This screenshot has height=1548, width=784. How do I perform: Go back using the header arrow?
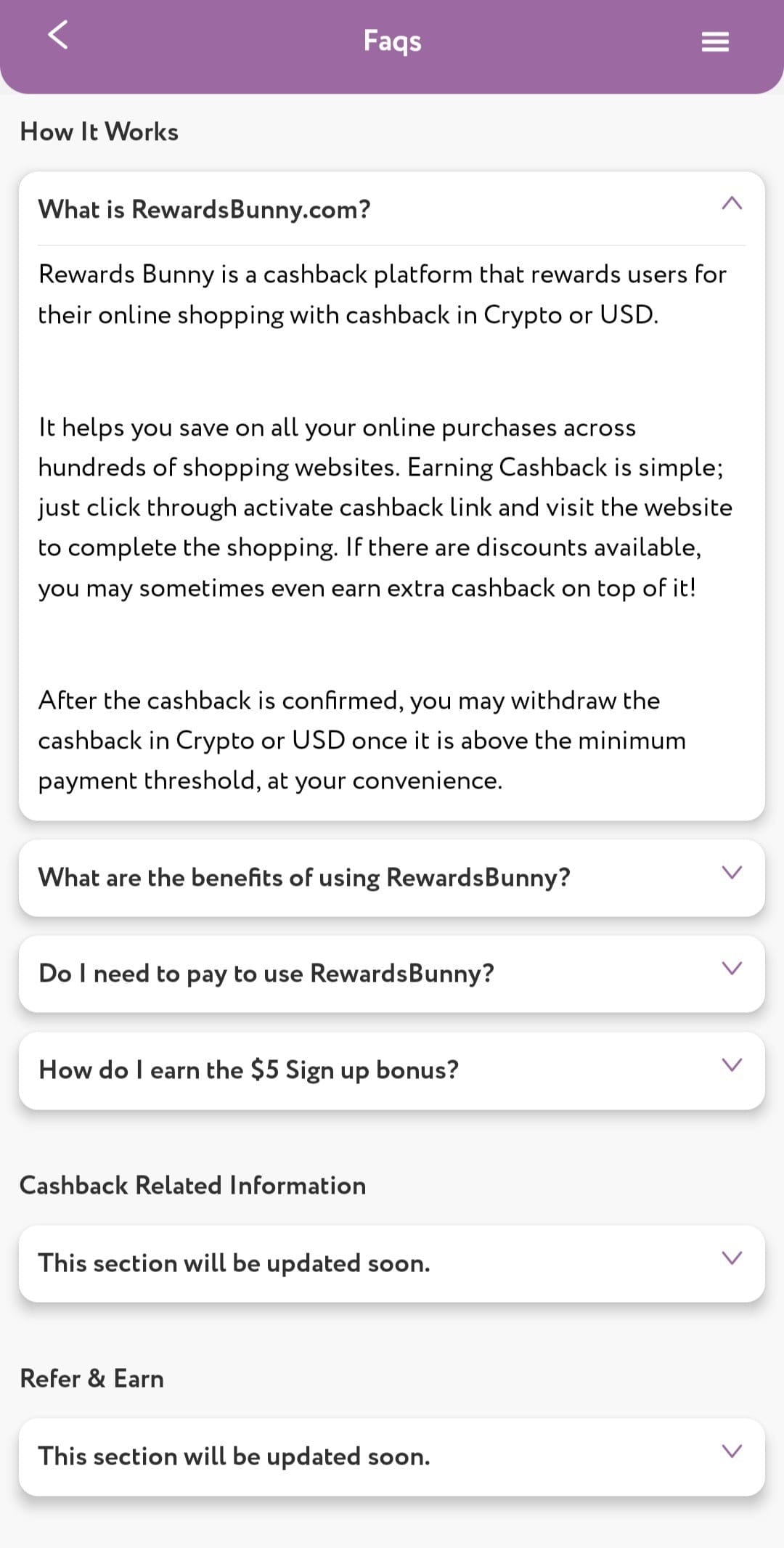click(58, 35)
